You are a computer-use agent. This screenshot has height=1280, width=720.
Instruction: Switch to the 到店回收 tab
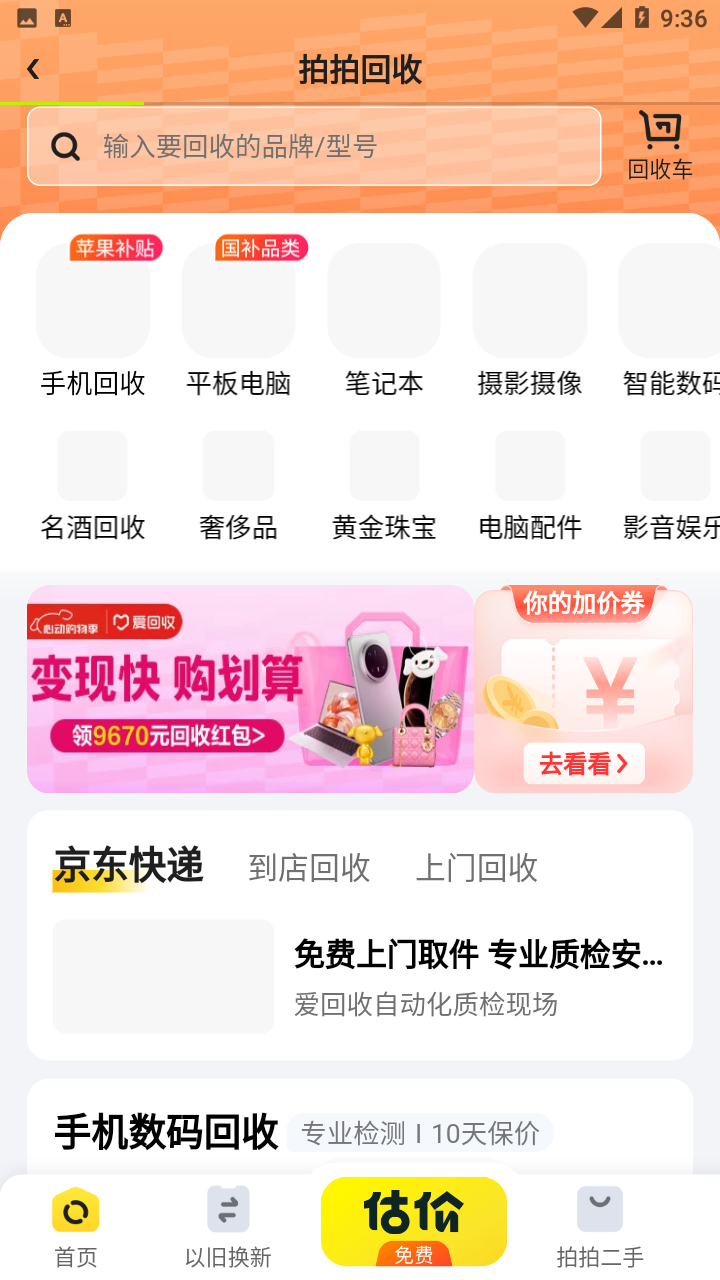click(x=309, y=868)
